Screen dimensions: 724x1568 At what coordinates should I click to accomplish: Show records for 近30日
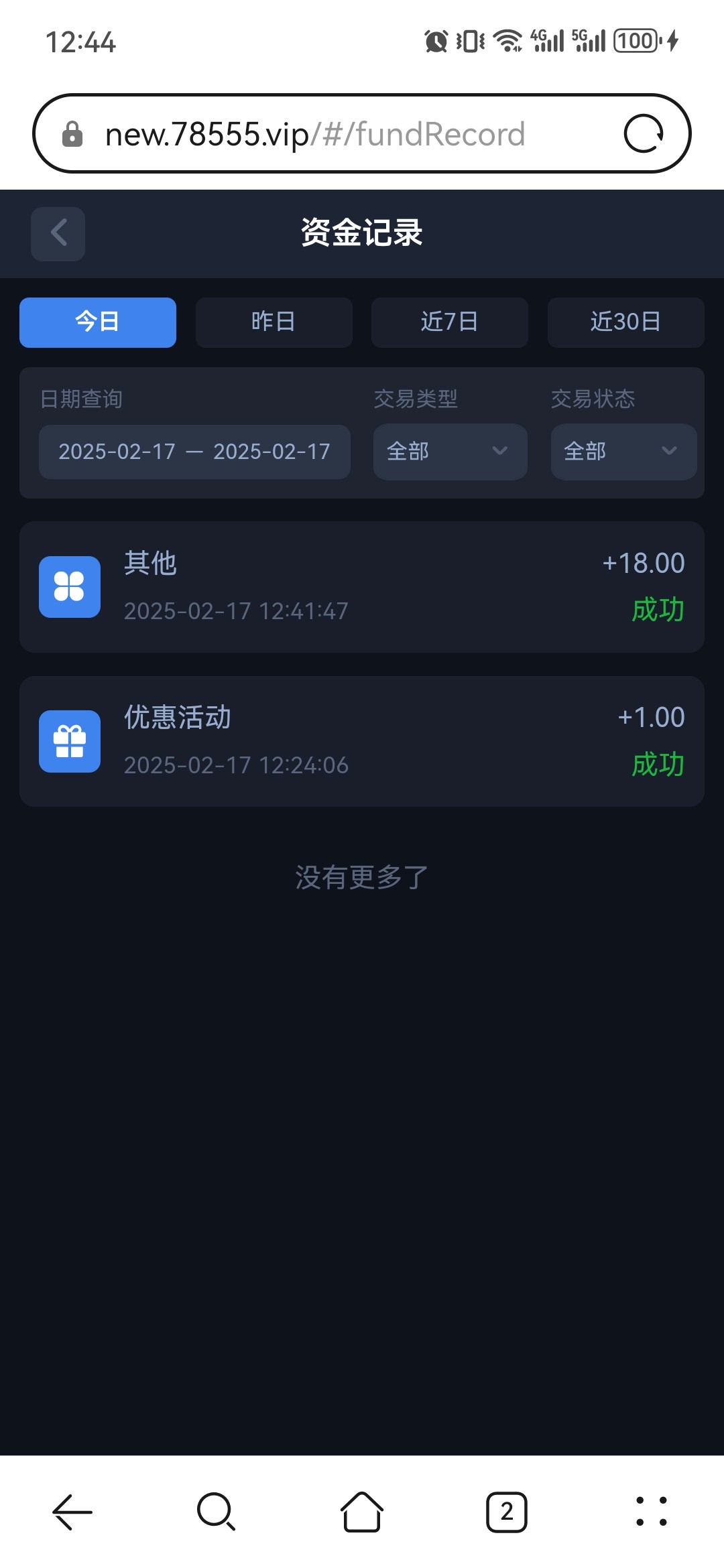[625, 322]
